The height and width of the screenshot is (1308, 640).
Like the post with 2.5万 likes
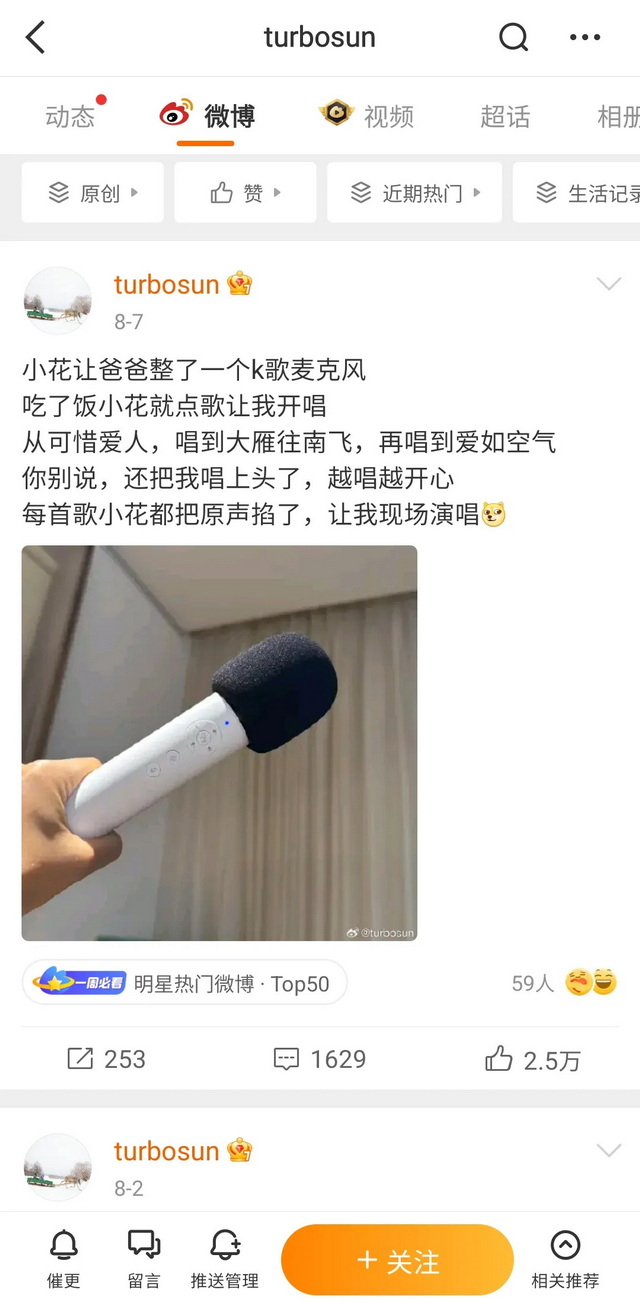coord(532,1059)
